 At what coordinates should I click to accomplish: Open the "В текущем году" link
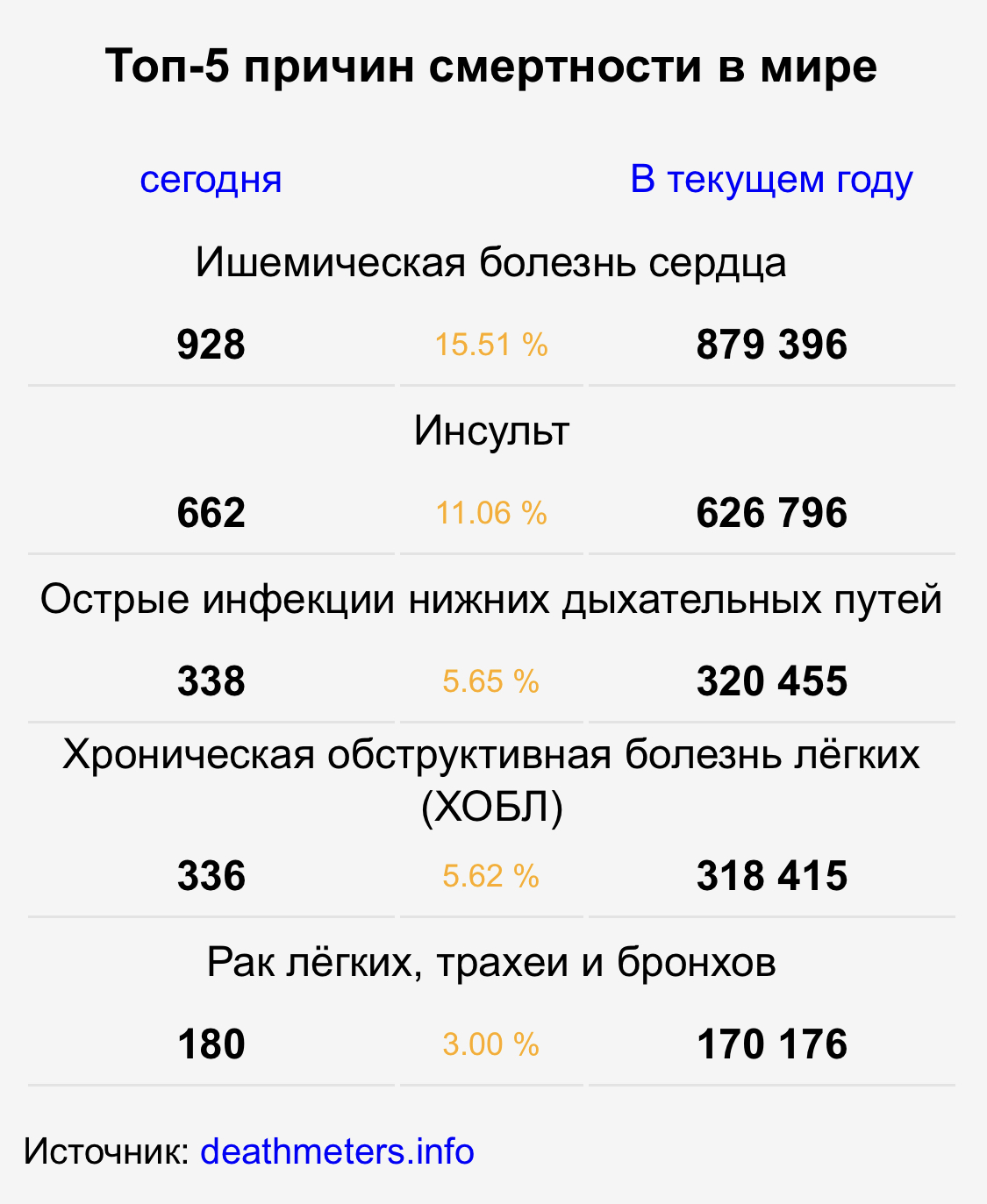click(x=771, y=179)
